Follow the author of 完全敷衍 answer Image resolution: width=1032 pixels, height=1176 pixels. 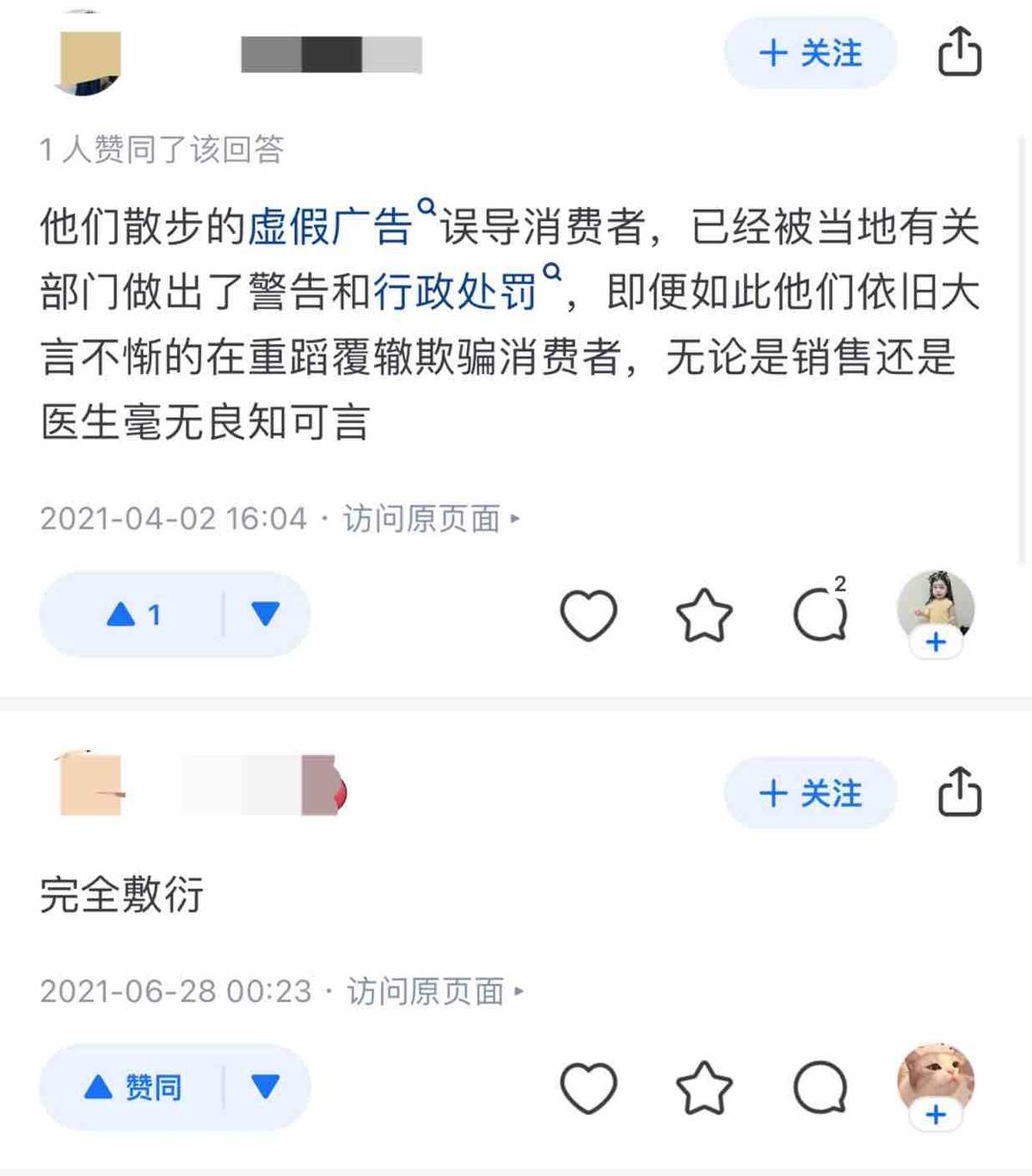click(x=810, y=793)
